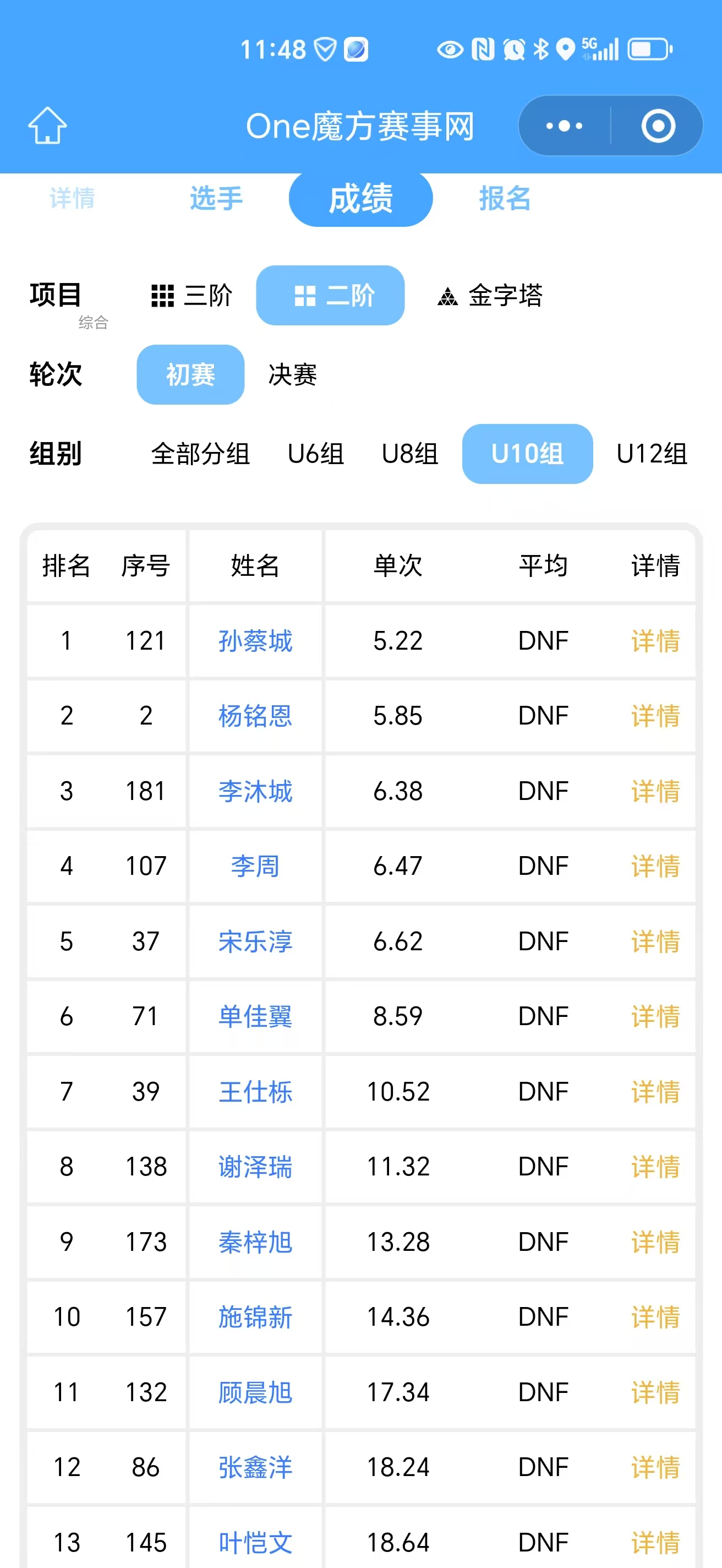Open the mini program more menu
This screenshot has height=1568, width=722.
(565, 126)
